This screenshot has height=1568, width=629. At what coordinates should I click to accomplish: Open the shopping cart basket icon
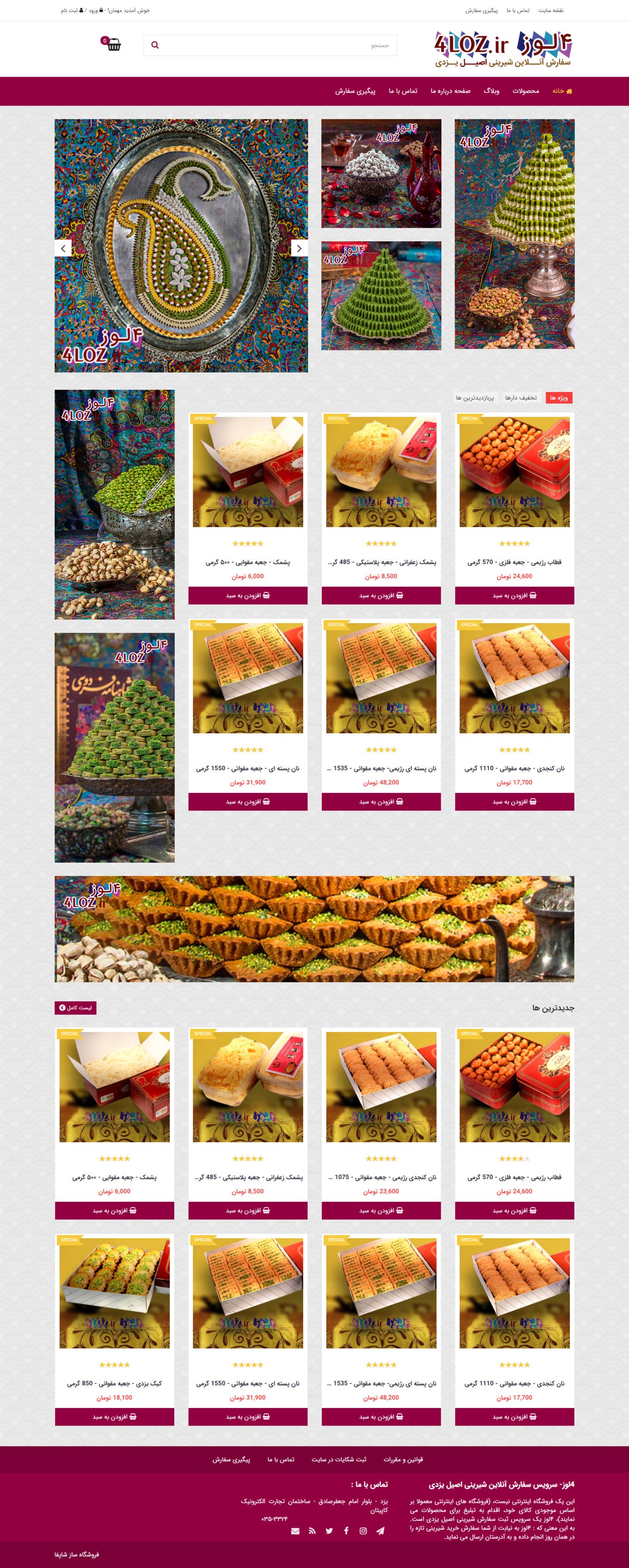(113, 44)
